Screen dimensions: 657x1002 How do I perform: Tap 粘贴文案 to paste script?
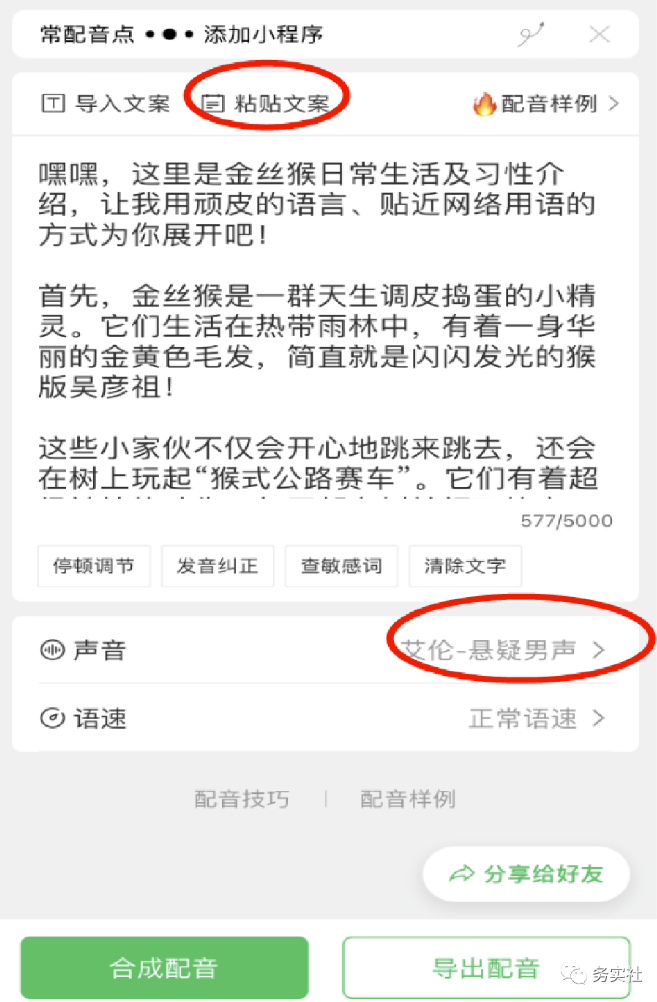pos(266,103)
